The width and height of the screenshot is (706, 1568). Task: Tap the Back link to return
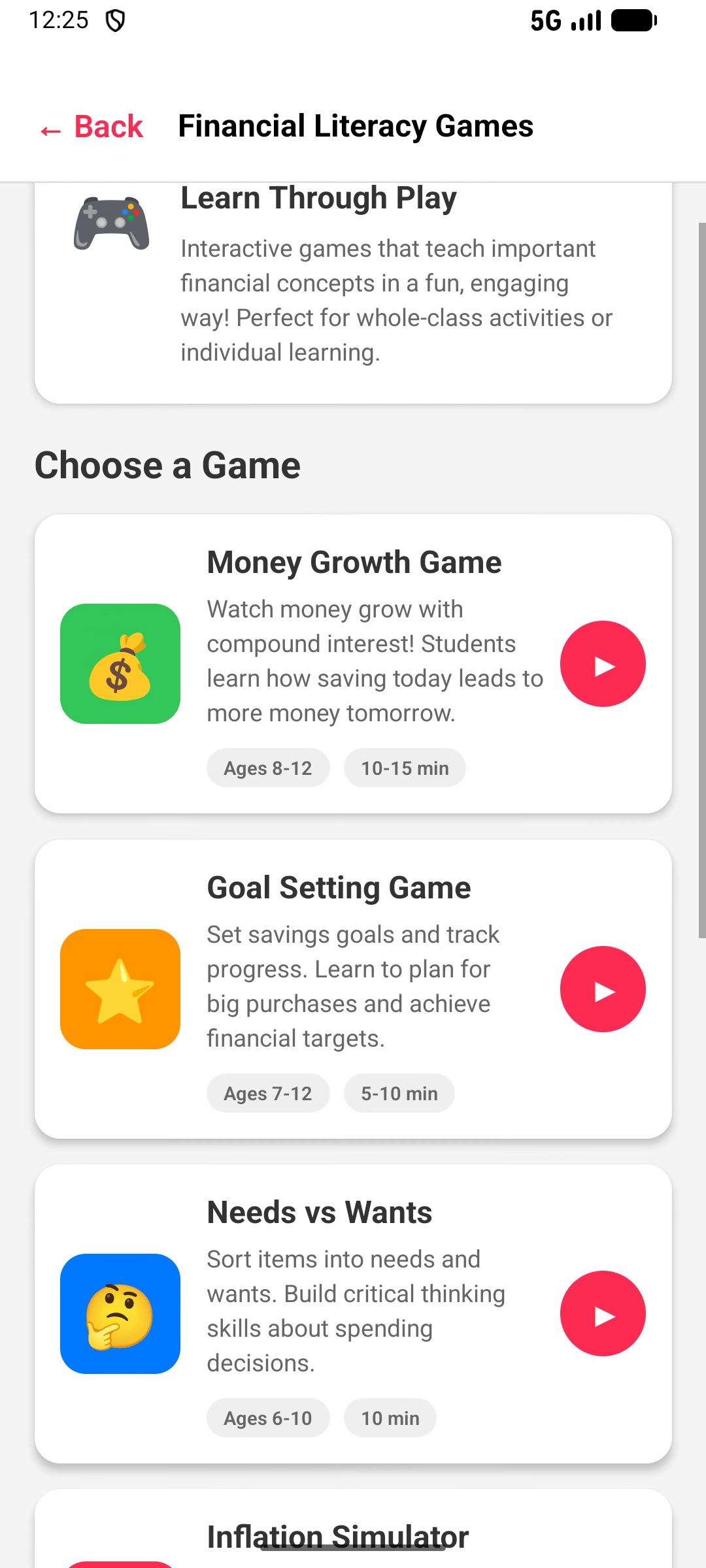(x=92, y=128)
